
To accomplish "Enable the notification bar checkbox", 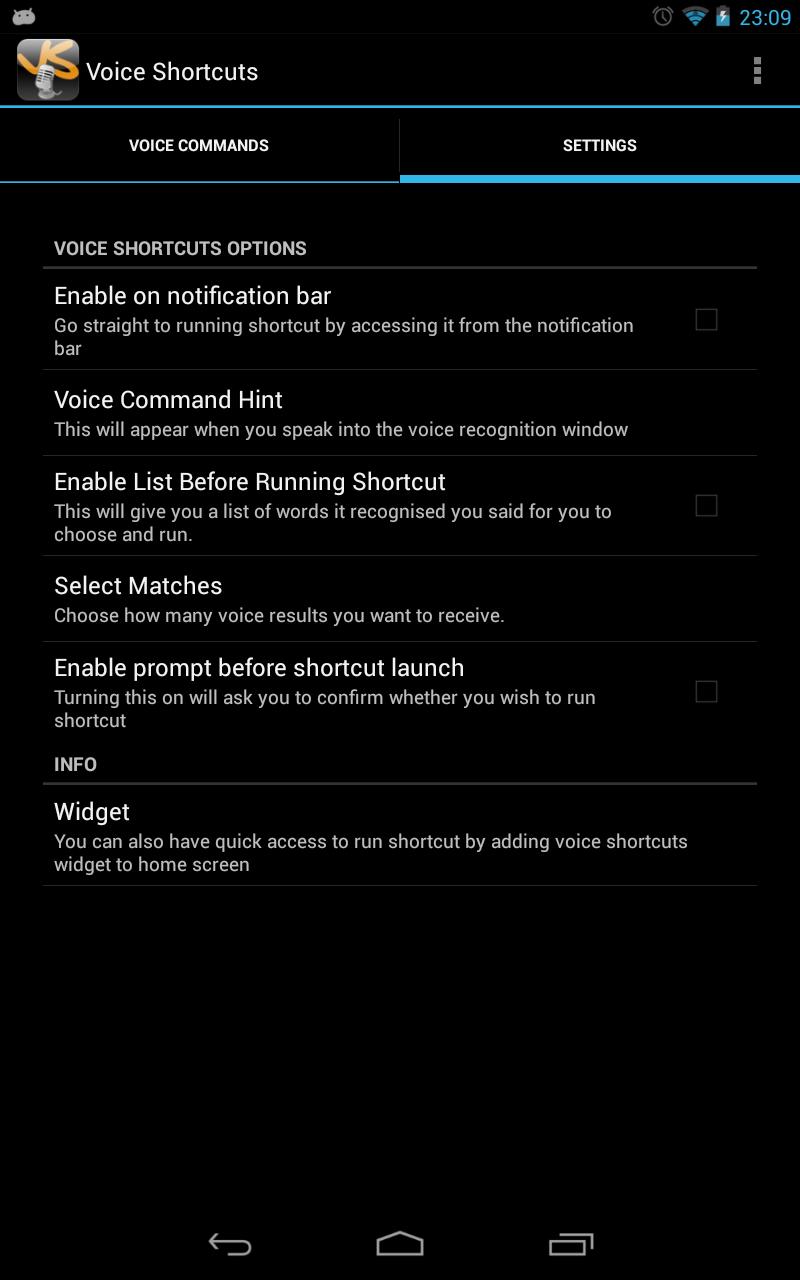I will (x=707, y=319).
